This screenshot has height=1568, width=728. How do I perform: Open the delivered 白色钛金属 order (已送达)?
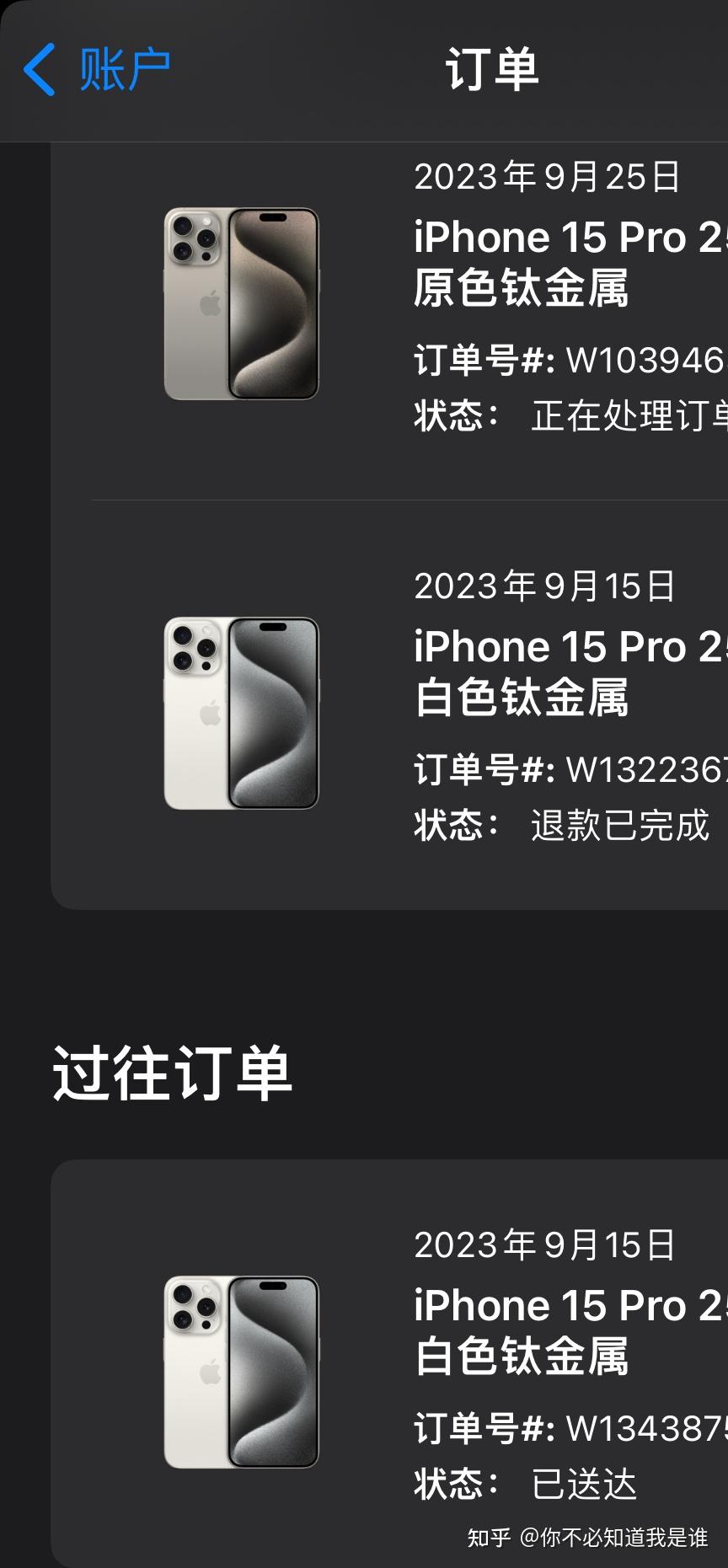pyautogui.click(x=389, y=1363)
